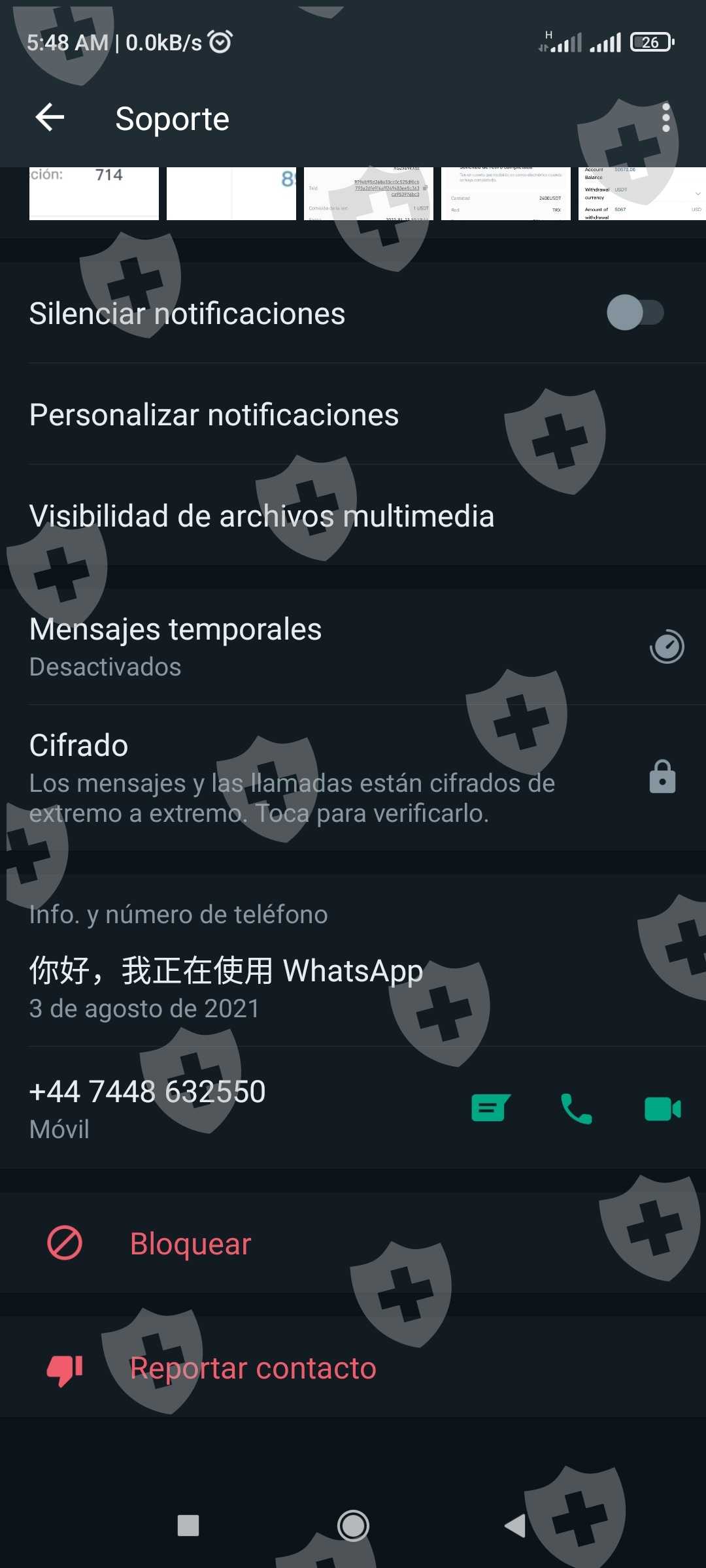
Task: Select Reportar contacto
Action: click(252, 1368)
